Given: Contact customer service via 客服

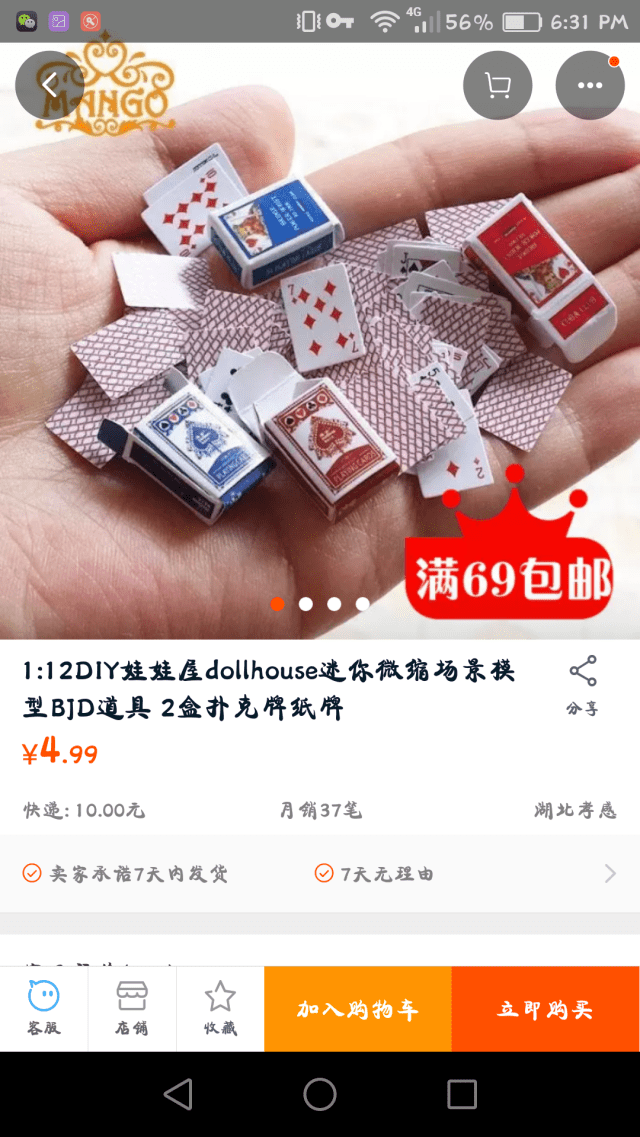Looking at the screenshot, I should [x=44, y=1008].
